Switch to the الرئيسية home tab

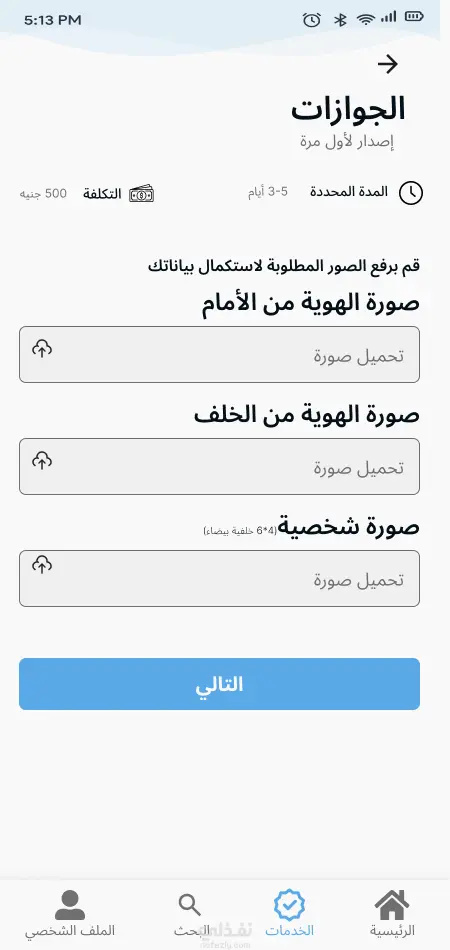pos(392,914)
